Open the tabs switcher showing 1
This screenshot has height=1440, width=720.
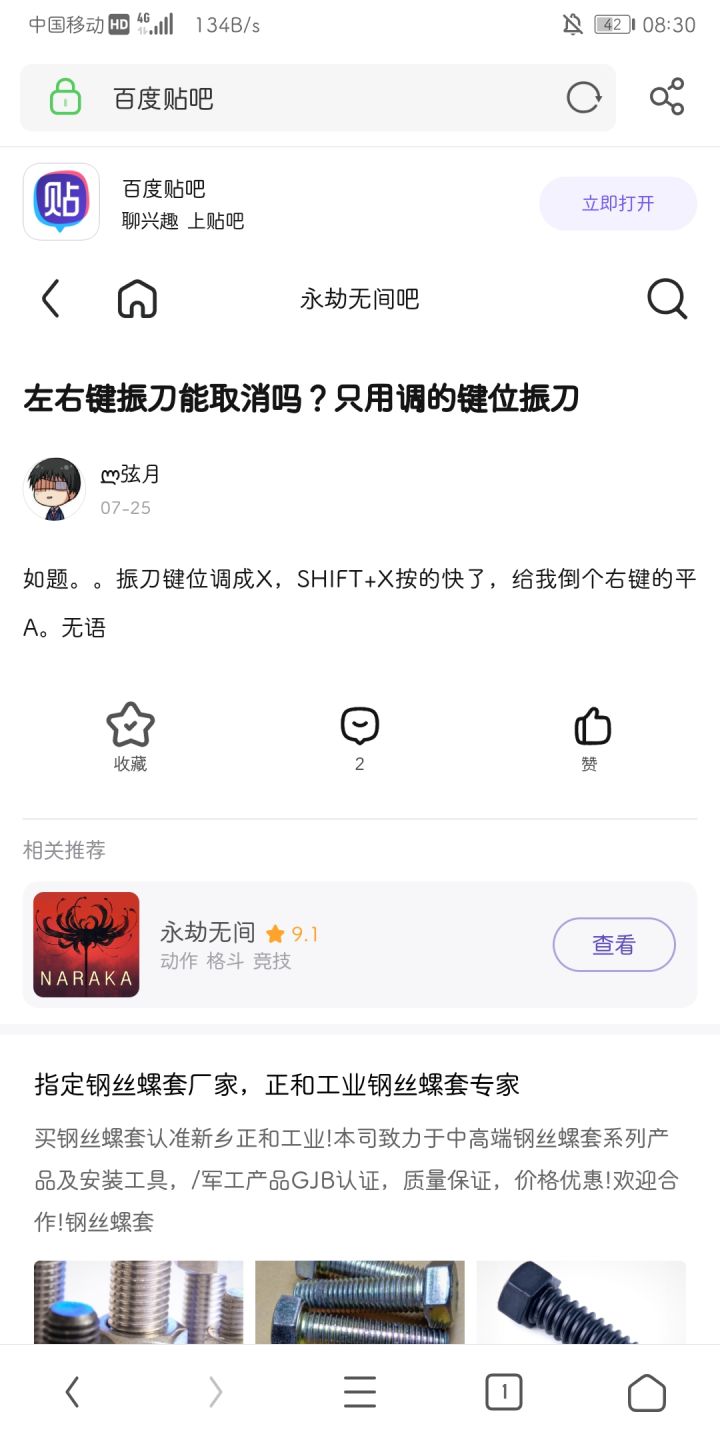pos(503,1392)
